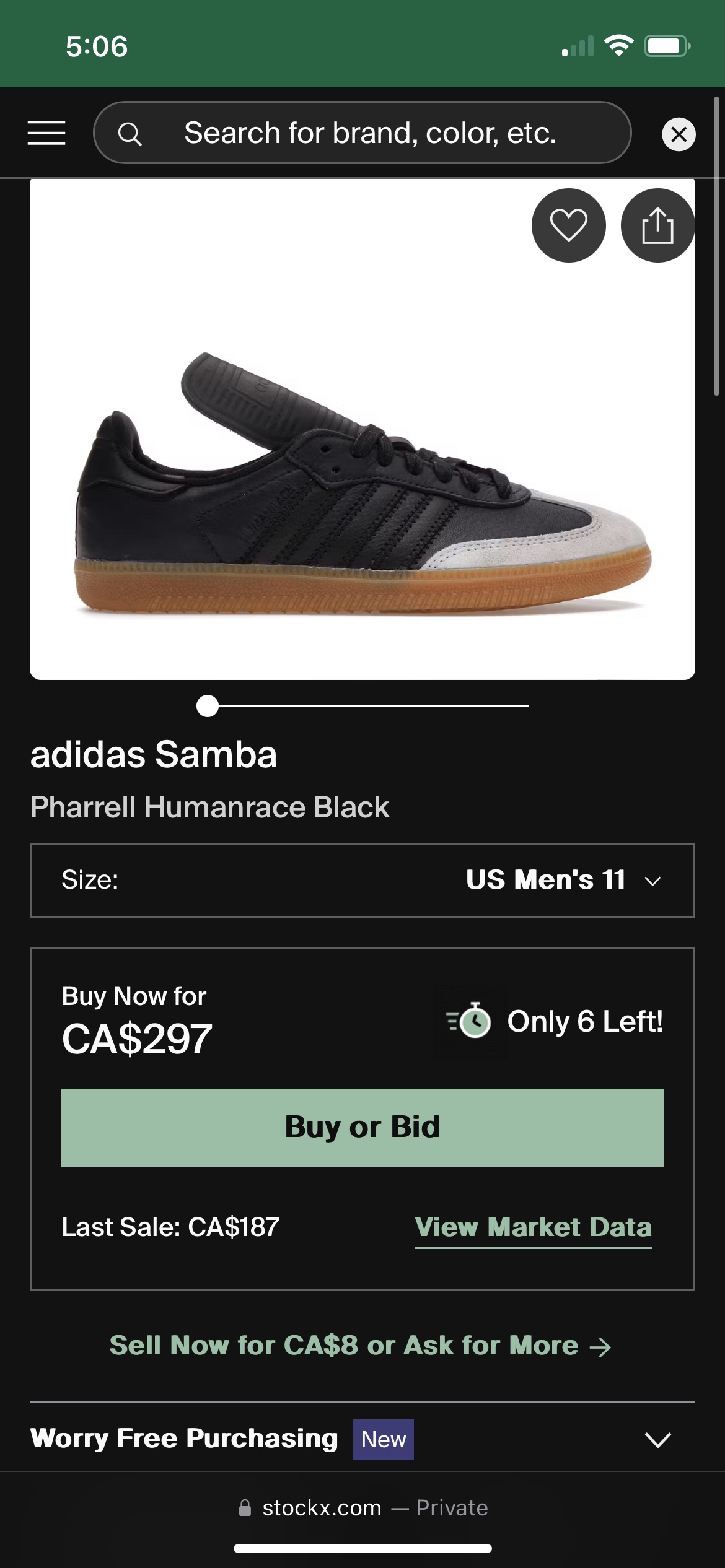Select Sell Now for CA$8 or Ask for More
The width and height of the screenshot is (725, 1568).
tap(361, 1346)
